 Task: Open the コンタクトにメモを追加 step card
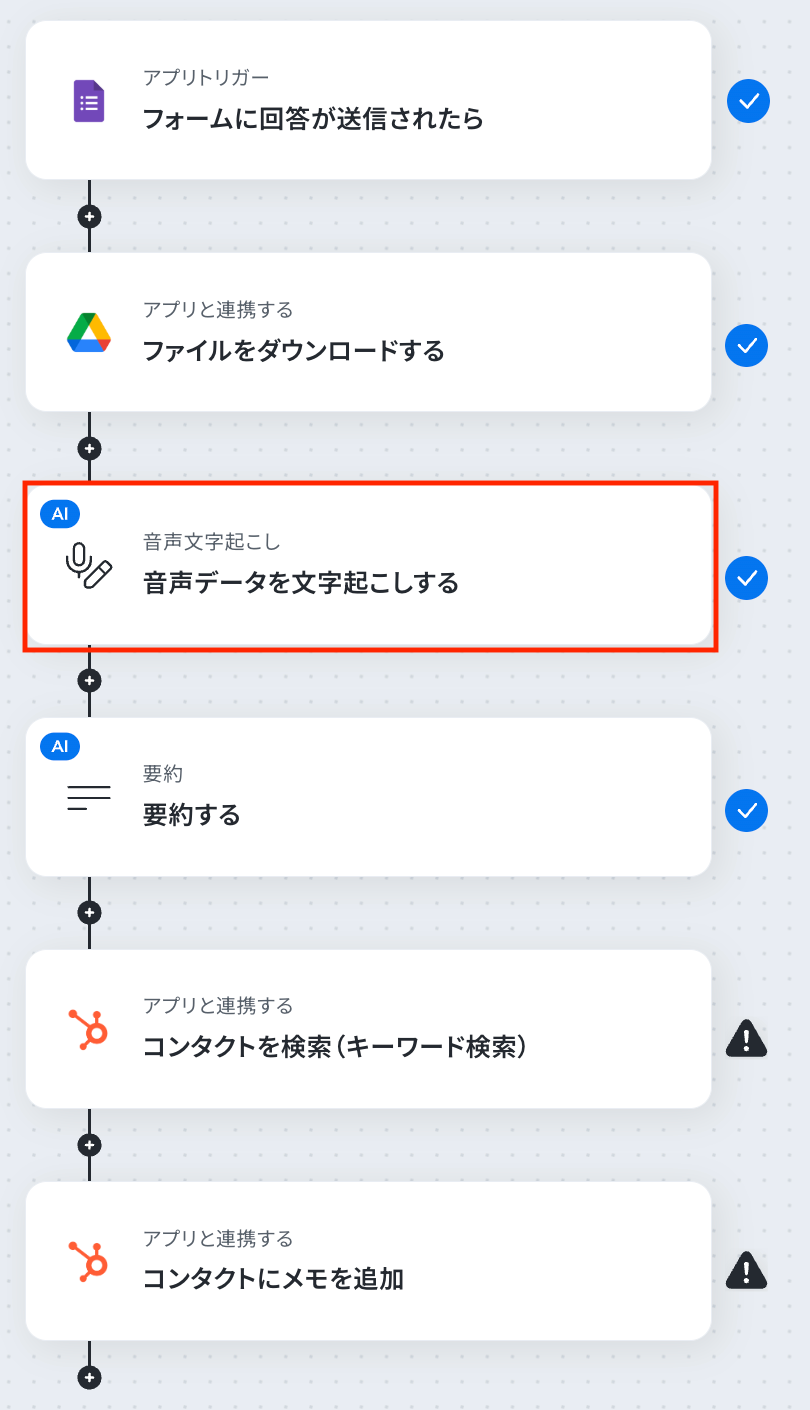(x=368, y=1261)
